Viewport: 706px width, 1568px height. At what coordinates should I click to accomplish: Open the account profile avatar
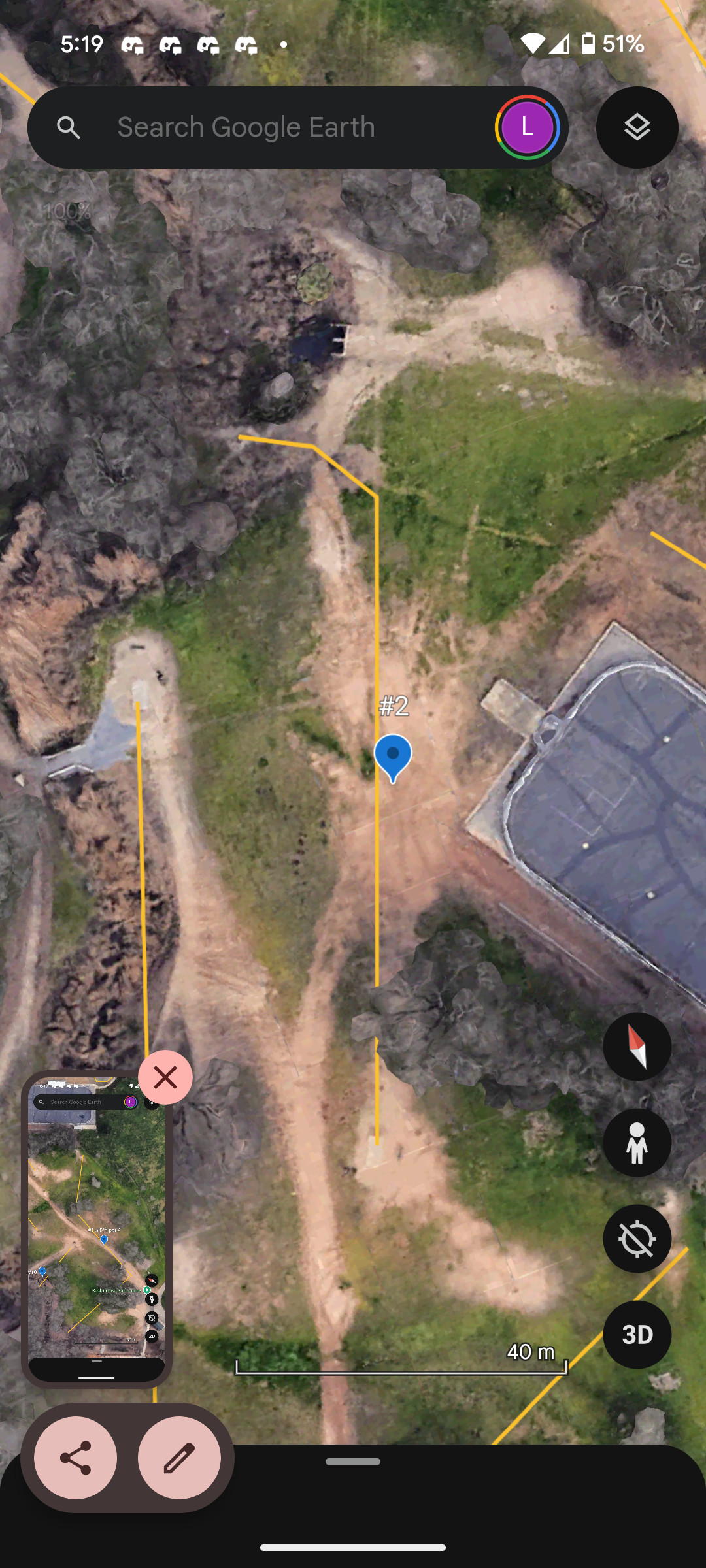click(527, 127)
